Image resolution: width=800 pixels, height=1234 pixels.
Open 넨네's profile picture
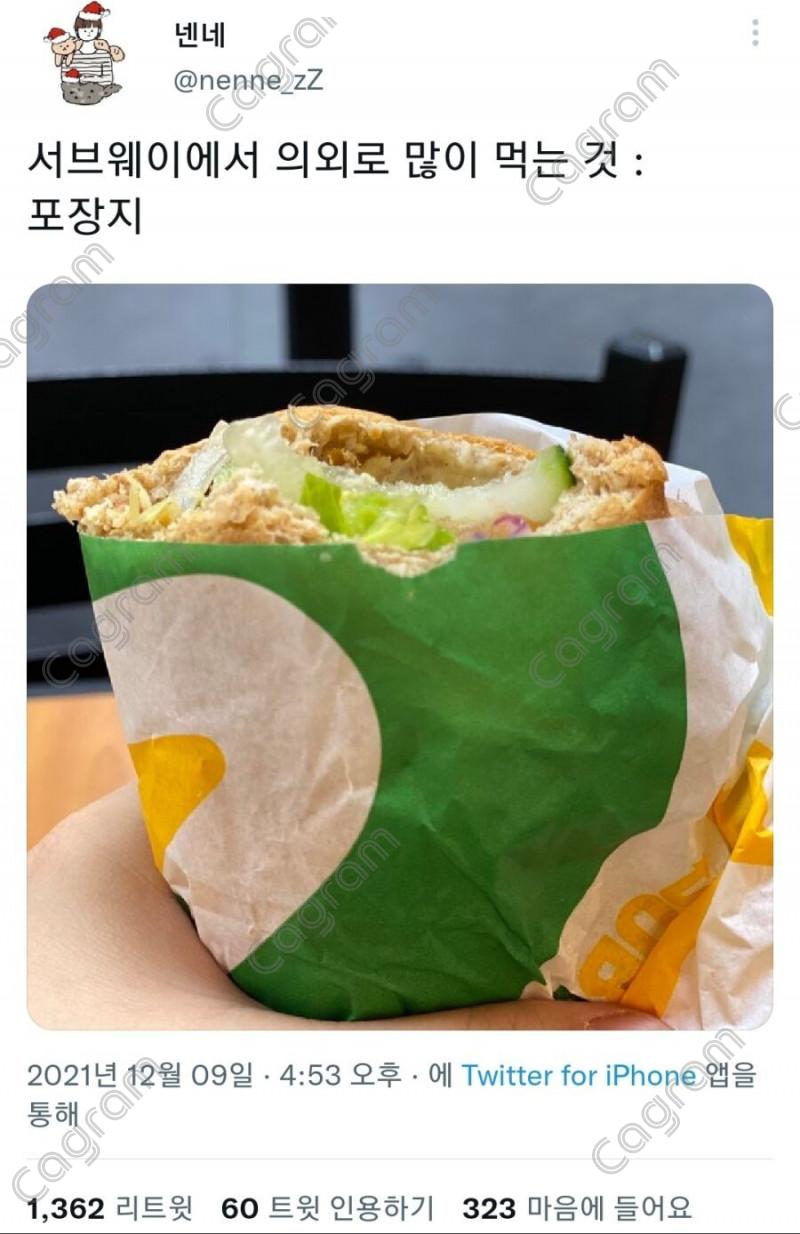(x=84, y=53)
